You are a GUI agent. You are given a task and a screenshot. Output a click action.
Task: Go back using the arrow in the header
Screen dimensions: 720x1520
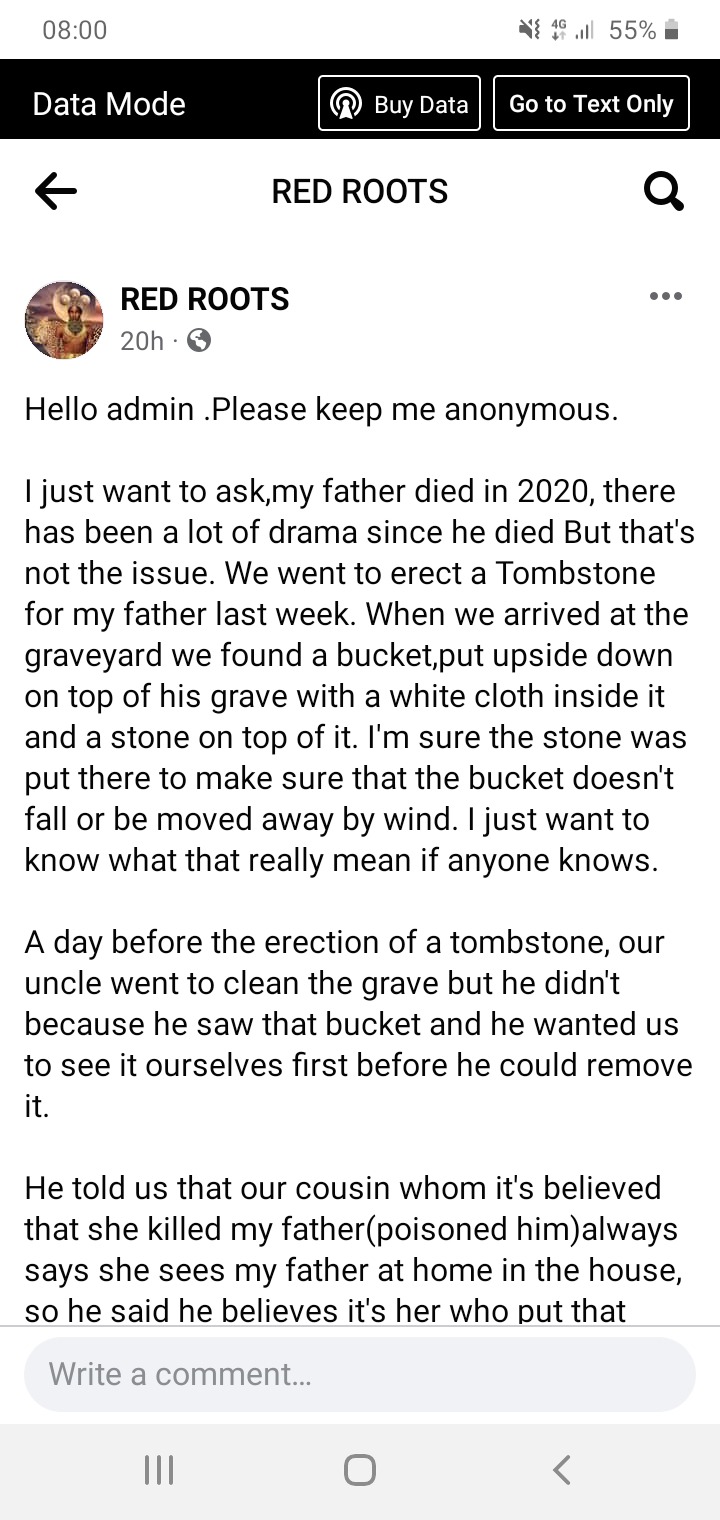(55, 191)
